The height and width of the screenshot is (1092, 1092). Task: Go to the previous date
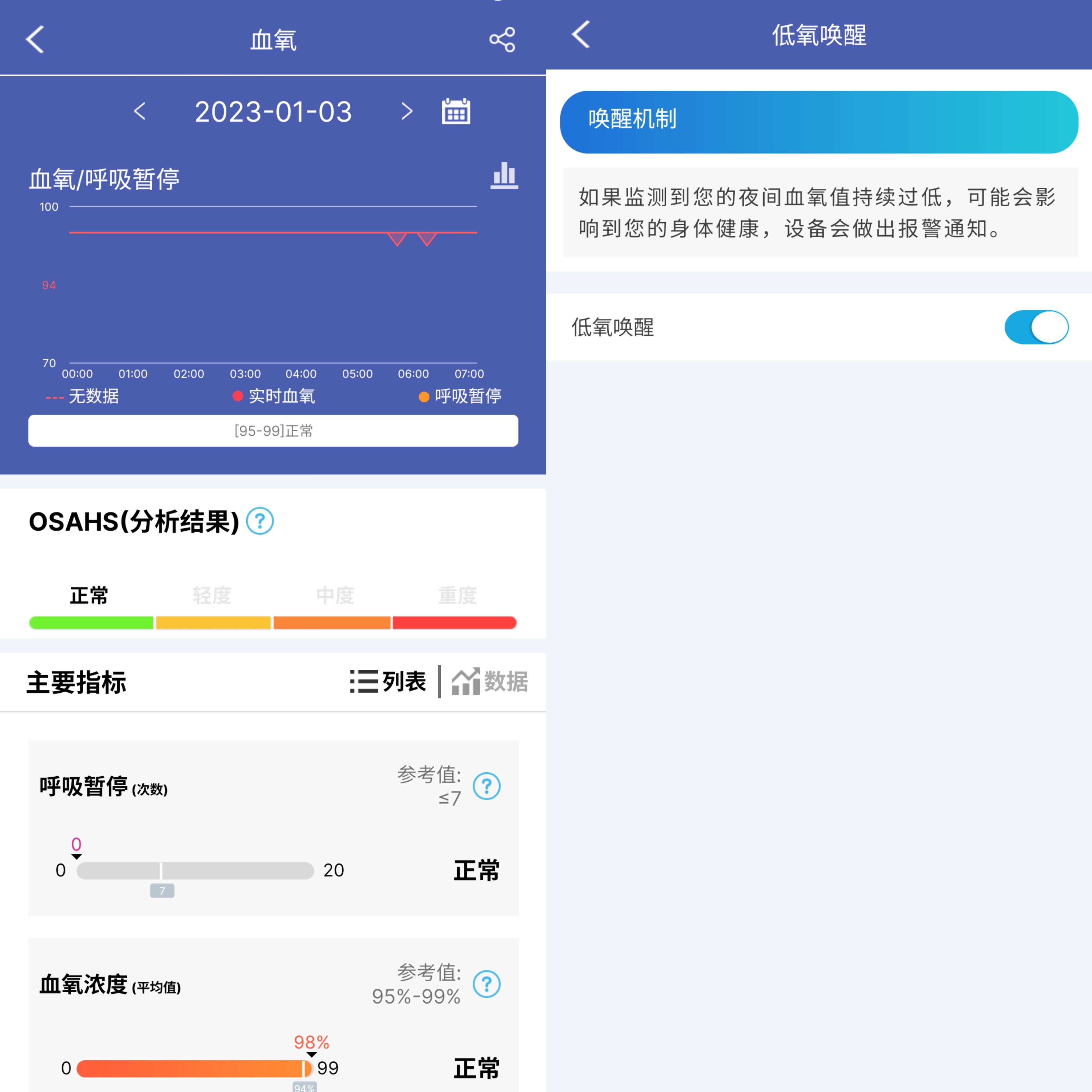140,111
